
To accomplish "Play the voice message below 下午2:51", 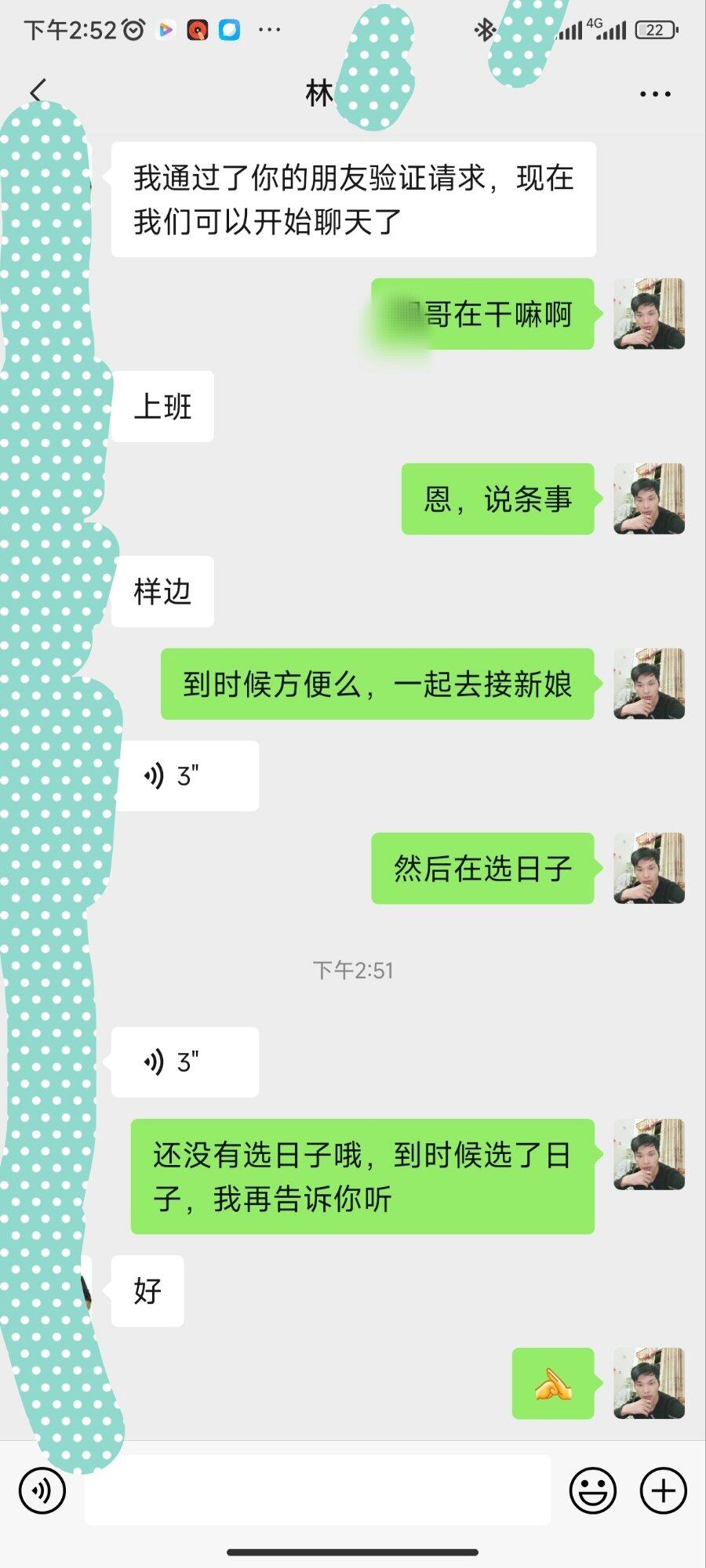I will click(x=185, y=1062).
